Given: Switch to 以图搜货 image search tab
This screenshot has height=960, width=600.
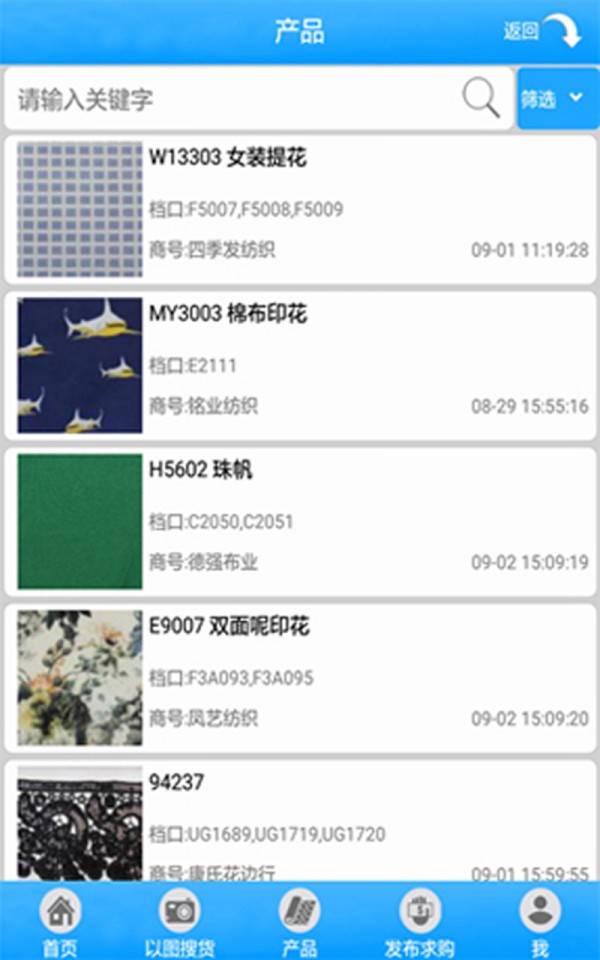Looking at the screenshot, I should (179, 921).
